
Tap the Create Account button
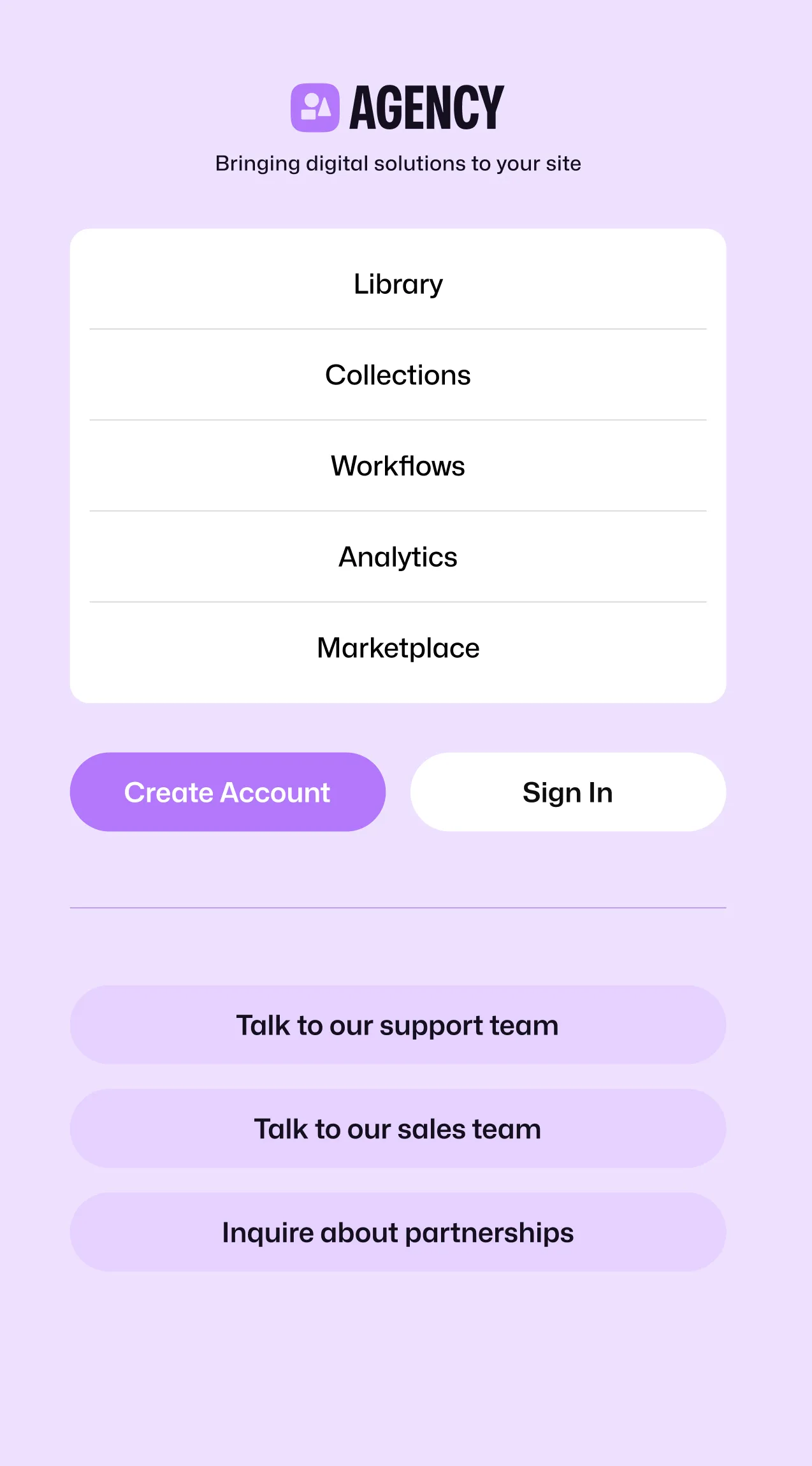tap(228, 792)
